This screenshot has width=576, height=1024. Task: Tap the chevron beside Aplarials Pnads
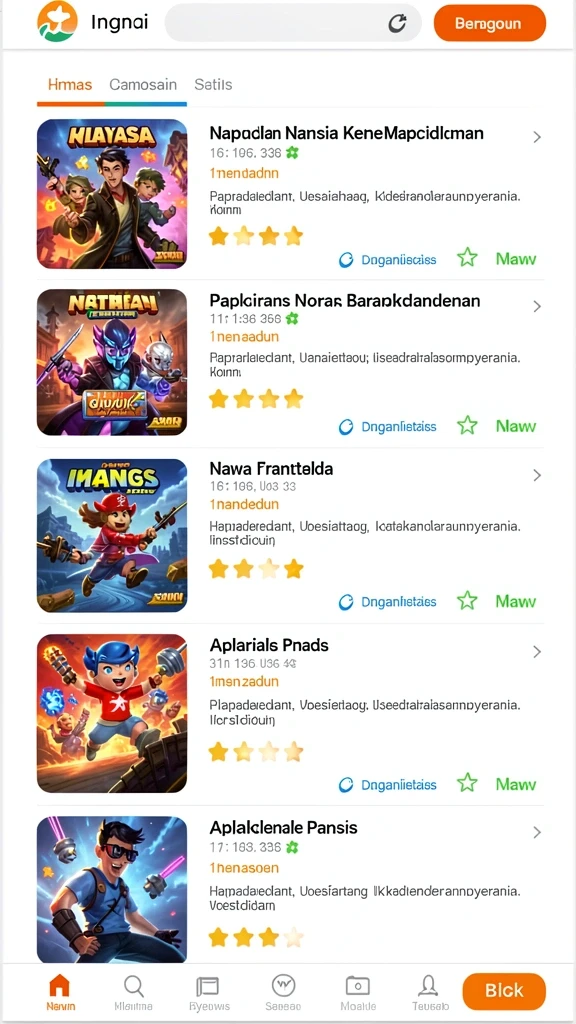(537, 651)
